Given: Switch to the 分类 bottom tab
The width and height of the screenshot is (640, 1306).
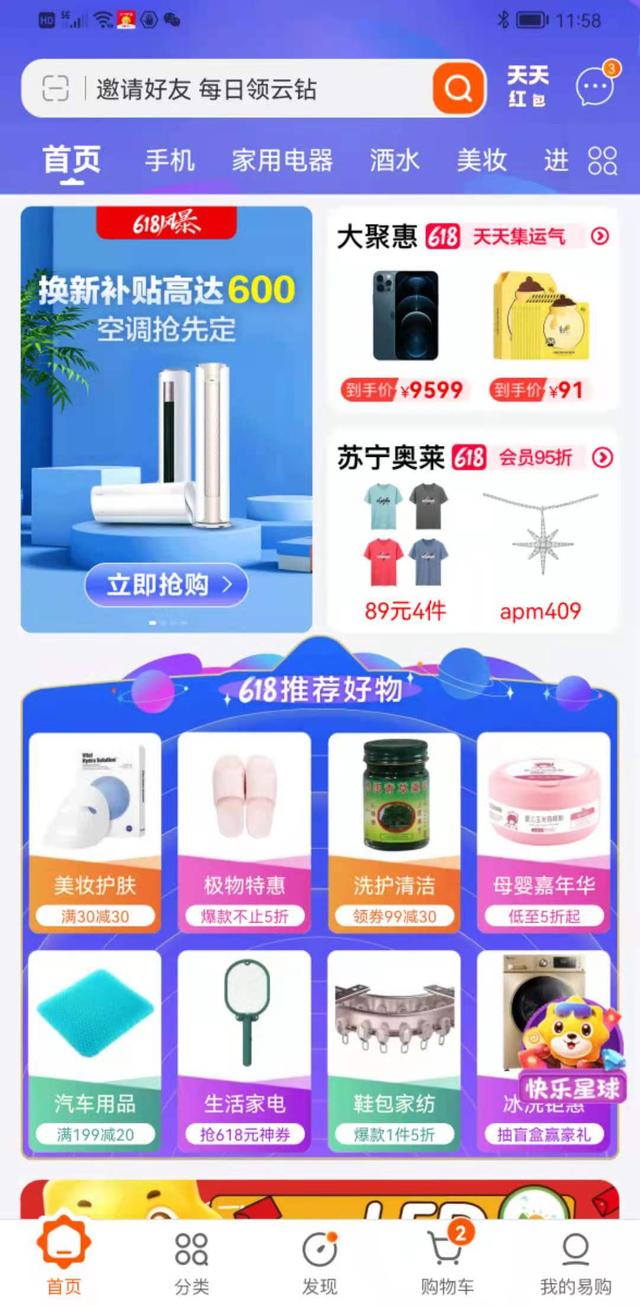Looking at the screenshot, I should [191, 1262].
